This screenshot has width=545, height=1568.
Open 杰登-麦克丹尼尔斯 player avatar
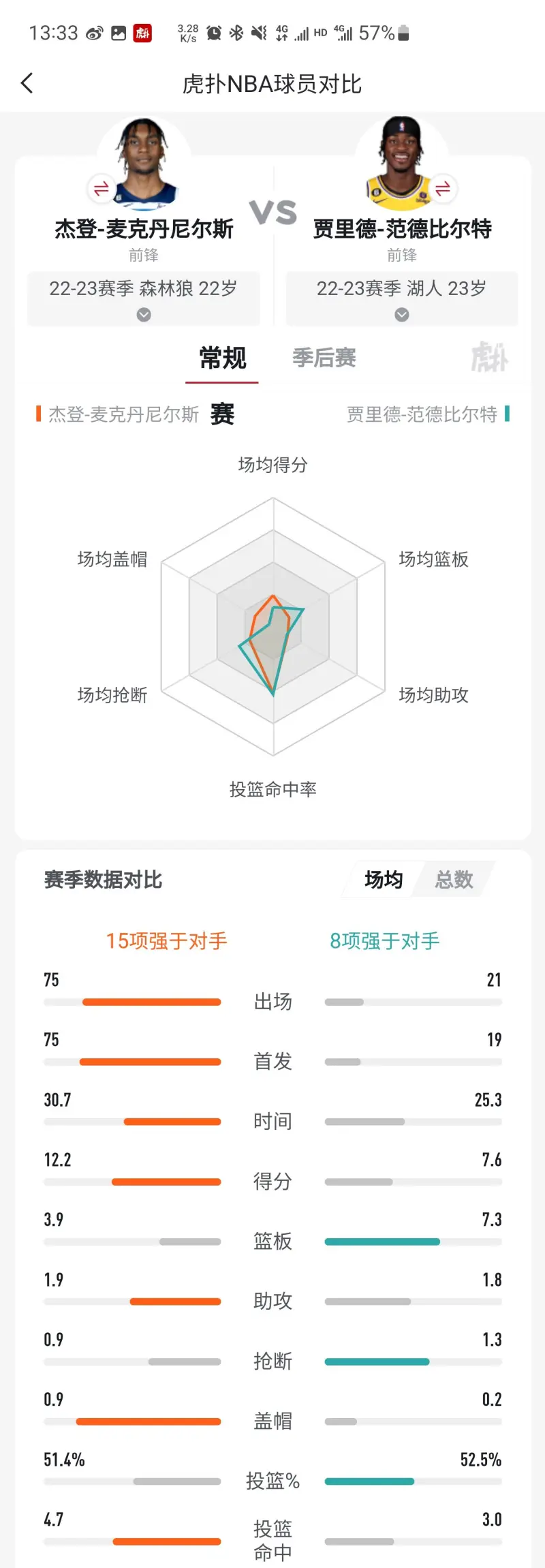145,162
